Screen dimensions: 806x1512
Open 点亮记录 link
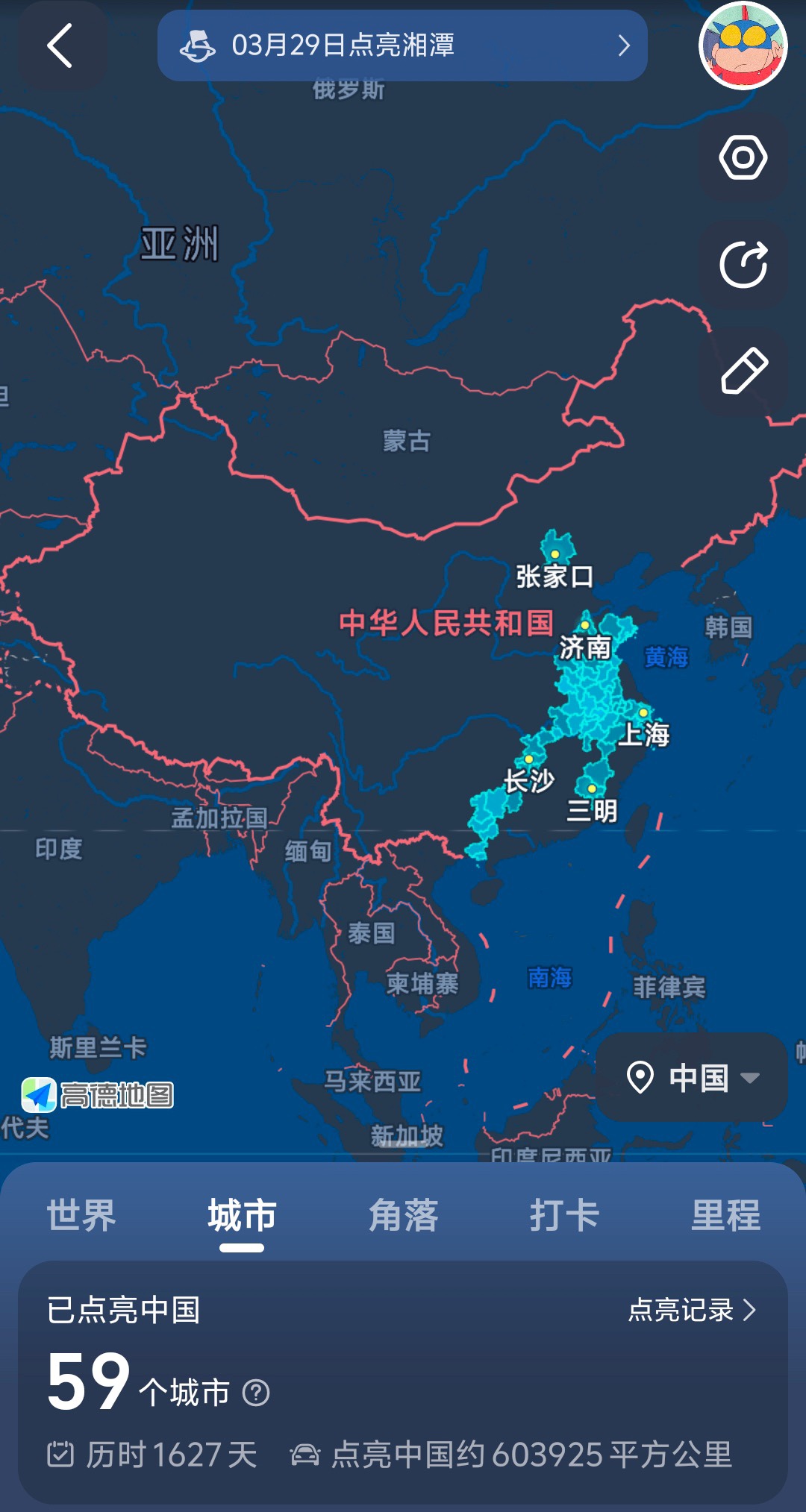click(693, 1310)
